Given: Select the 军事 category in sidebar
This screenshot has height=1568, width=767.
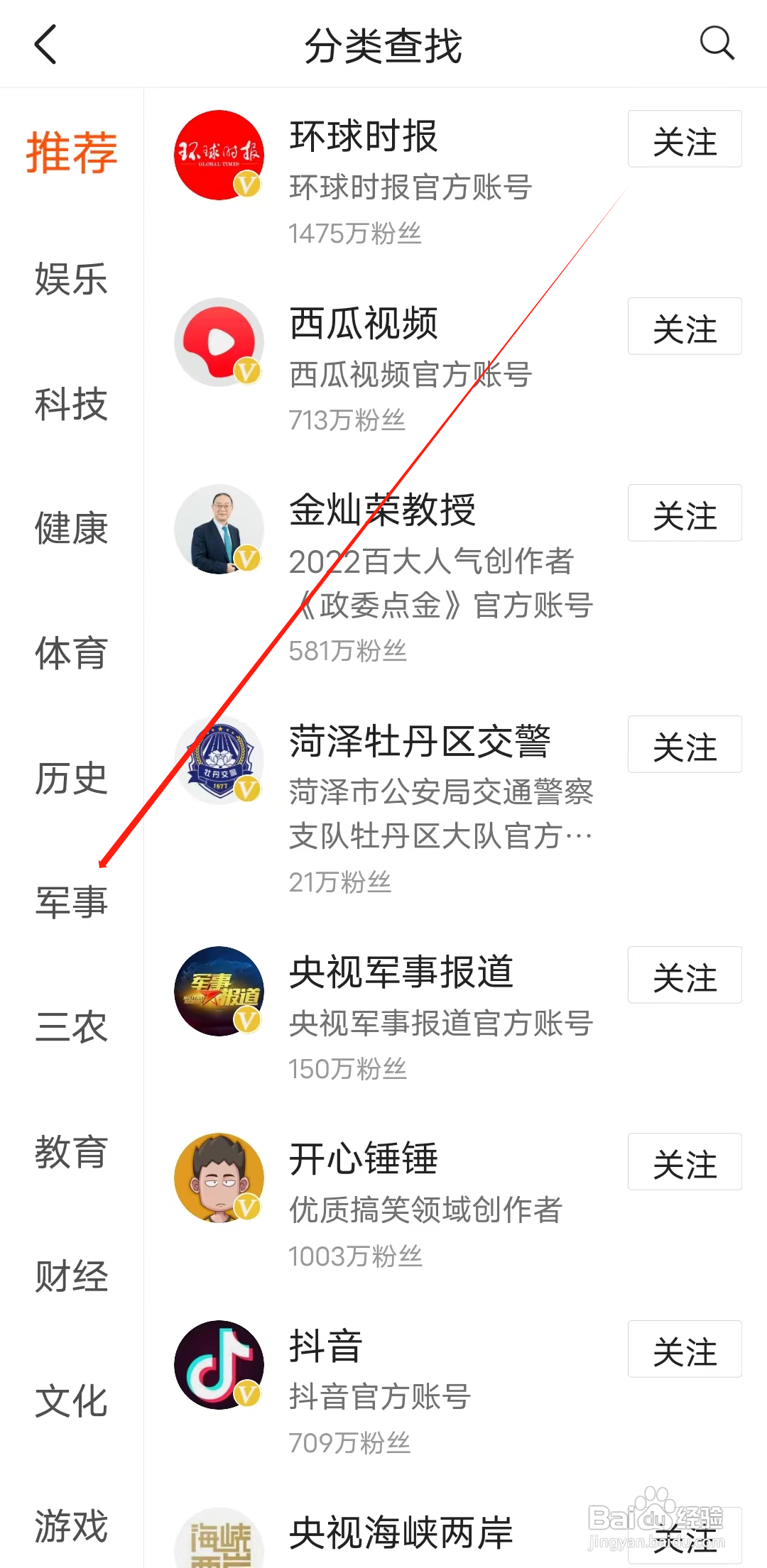Looking at the screenshot, I should coord(70,901).
